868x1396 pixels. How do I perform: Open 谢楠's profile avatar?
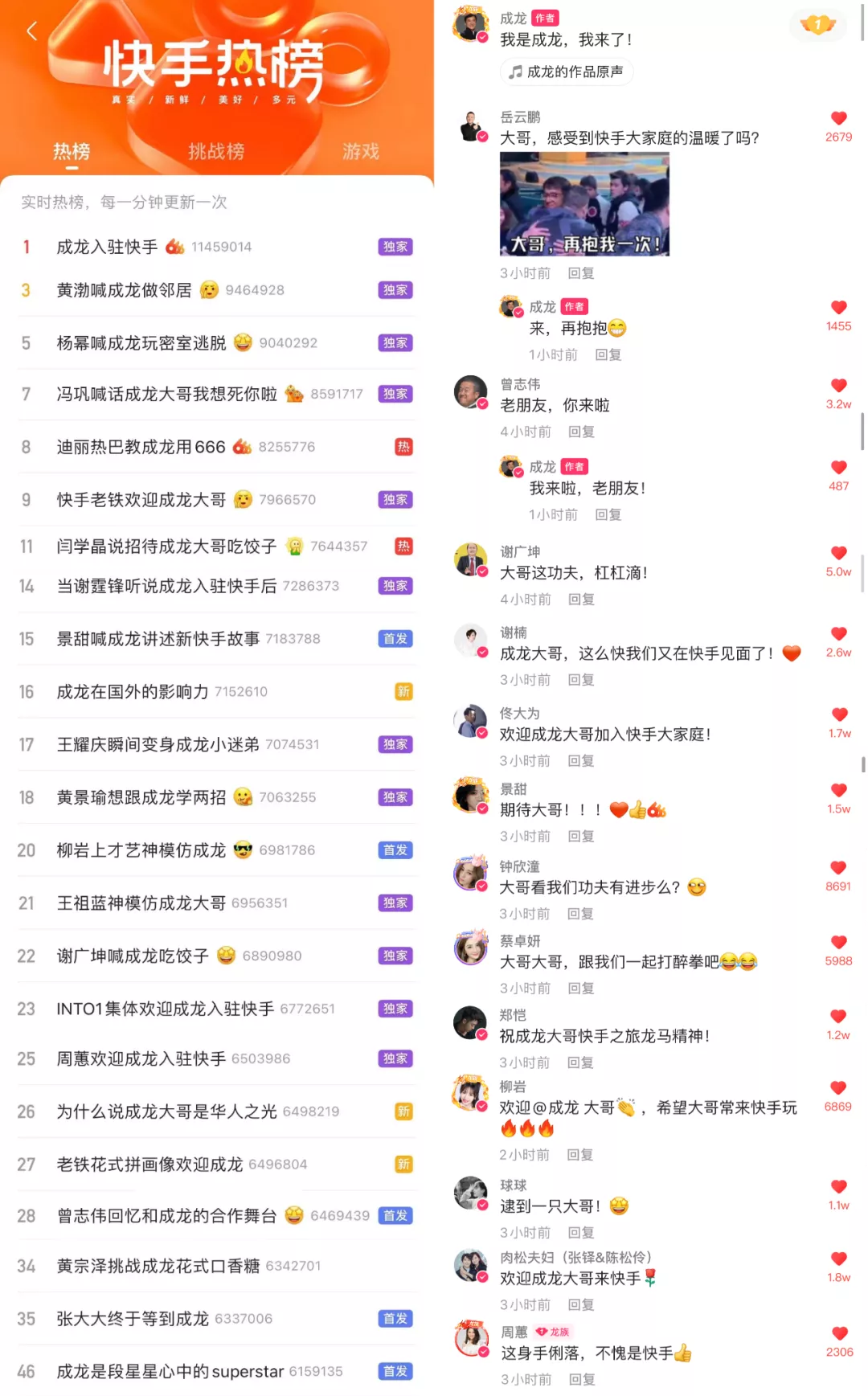471,641
